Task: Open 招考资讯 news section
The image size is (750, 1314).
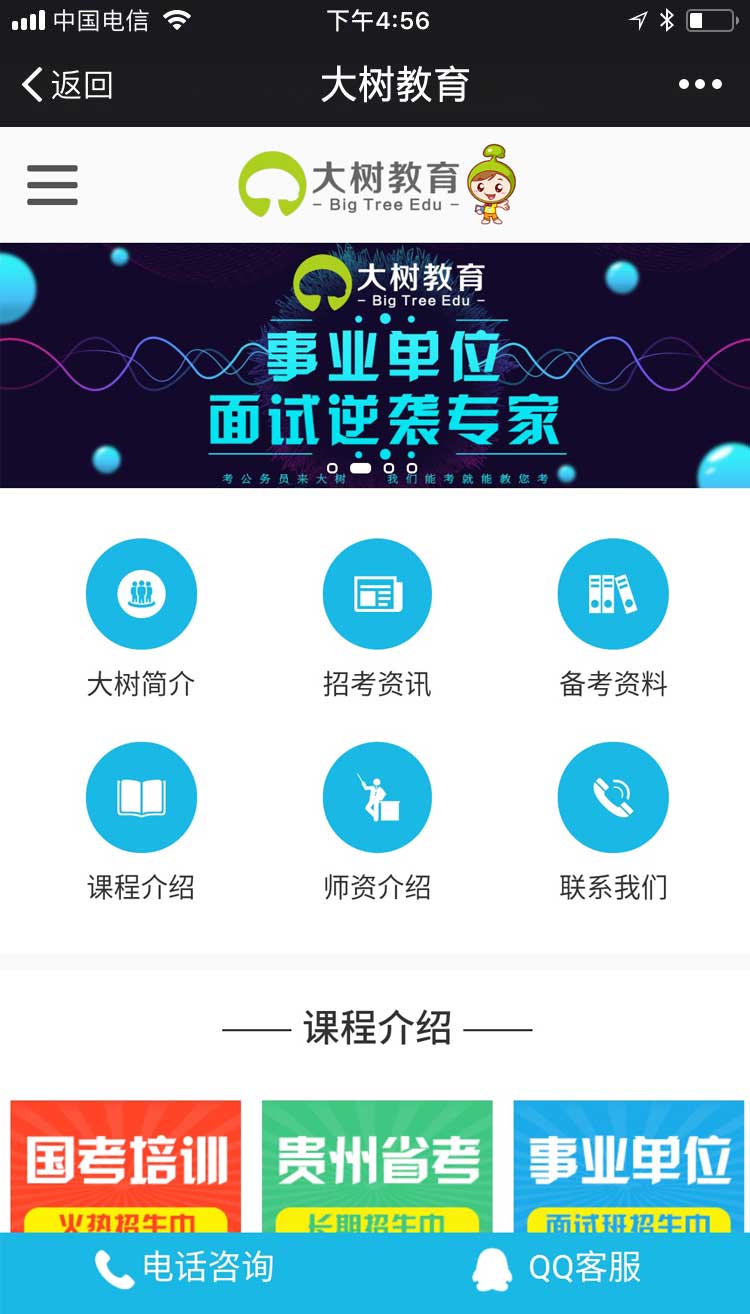Action: (377, 595)
